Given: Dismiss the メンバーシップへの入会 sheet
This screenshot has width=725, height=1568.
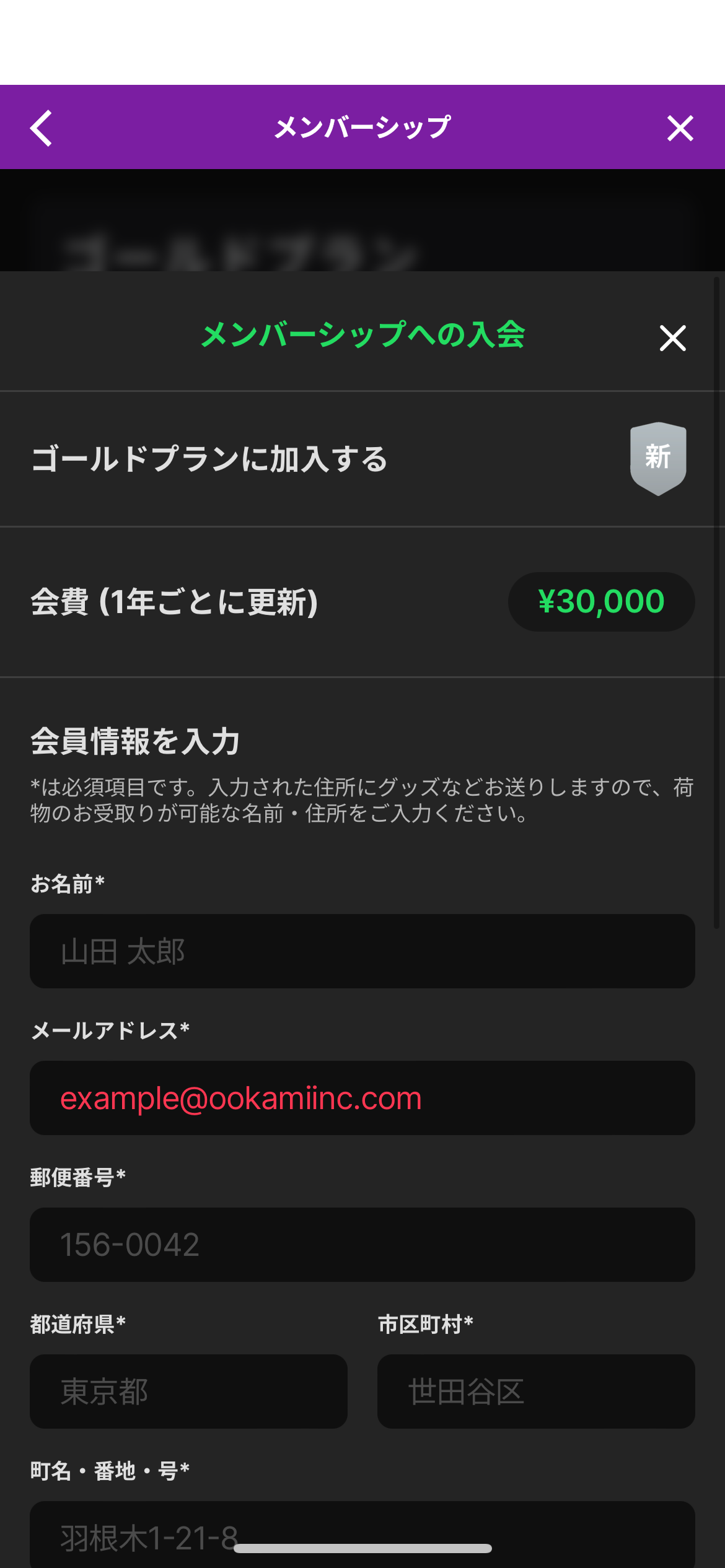Looking at the screenshot, I should (x=672, y=338).
